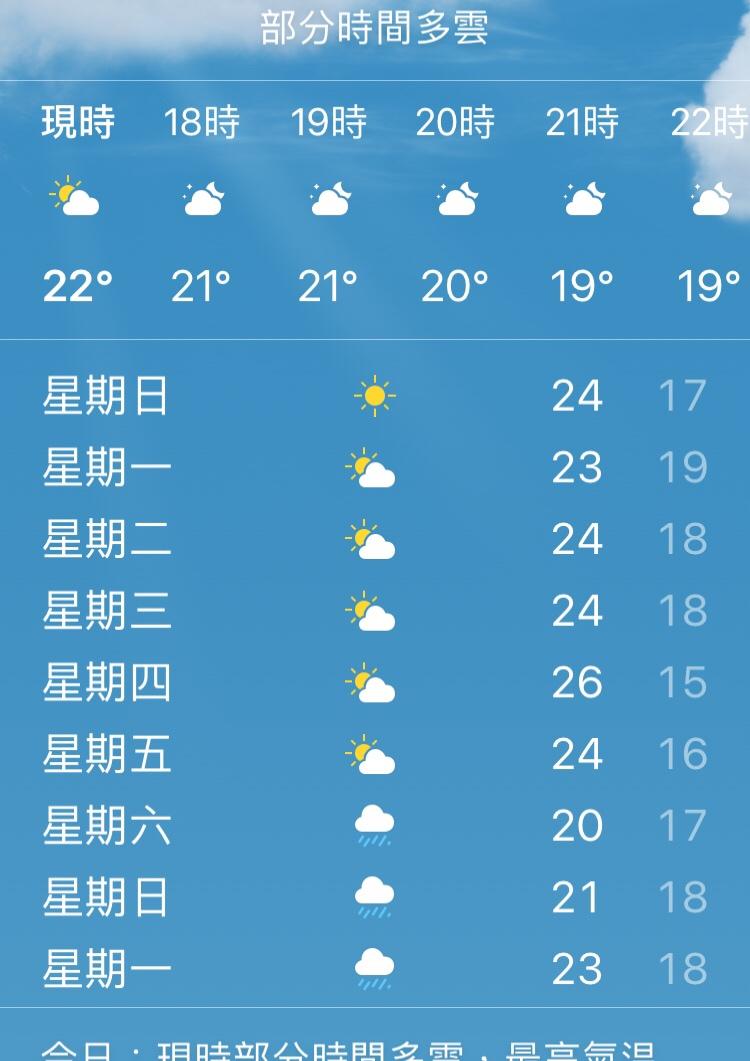Select the sunny icon for 星期日
Screen dimensions: 750x1061
(373, 394)
